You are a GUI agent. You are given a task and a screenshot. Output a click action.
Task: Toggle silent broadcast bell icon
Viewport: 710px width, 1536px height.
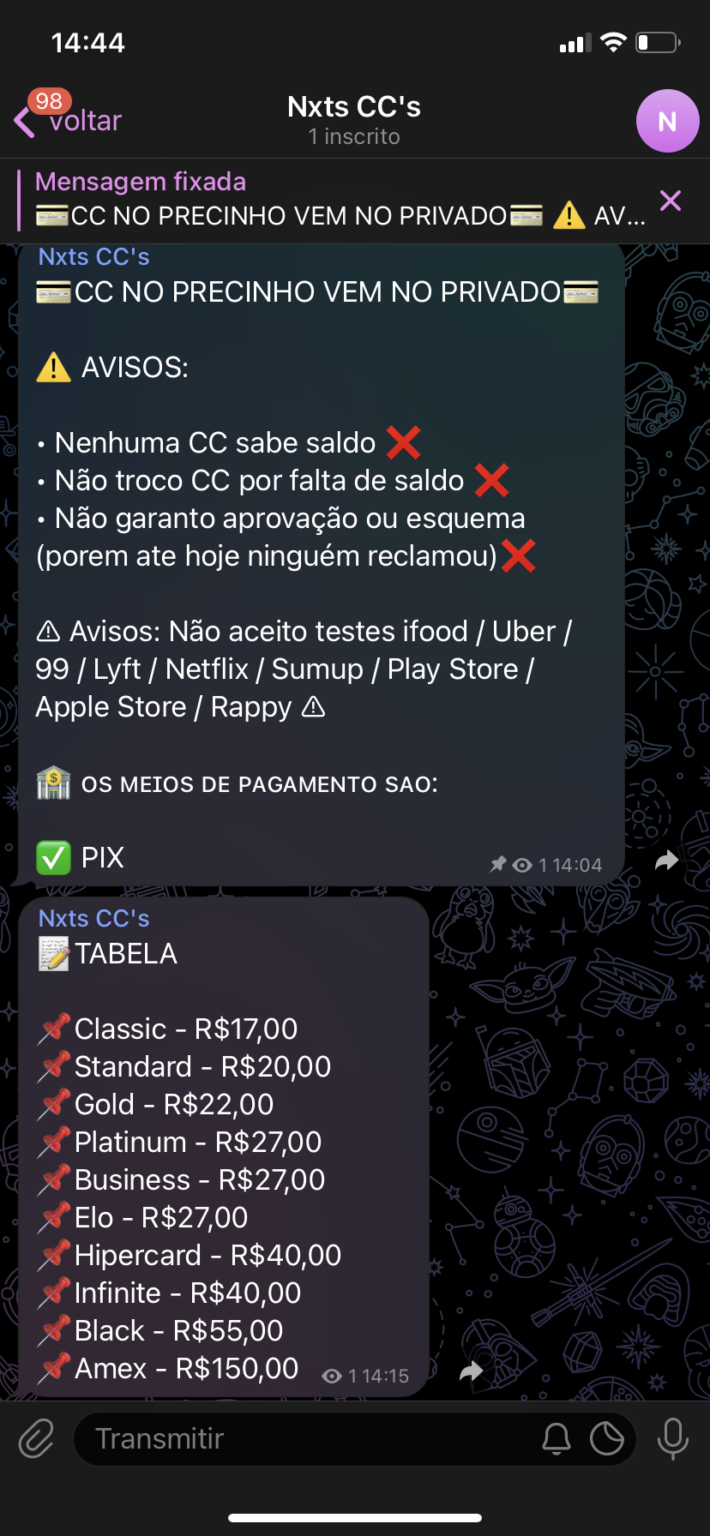[x=556, y=1439]
